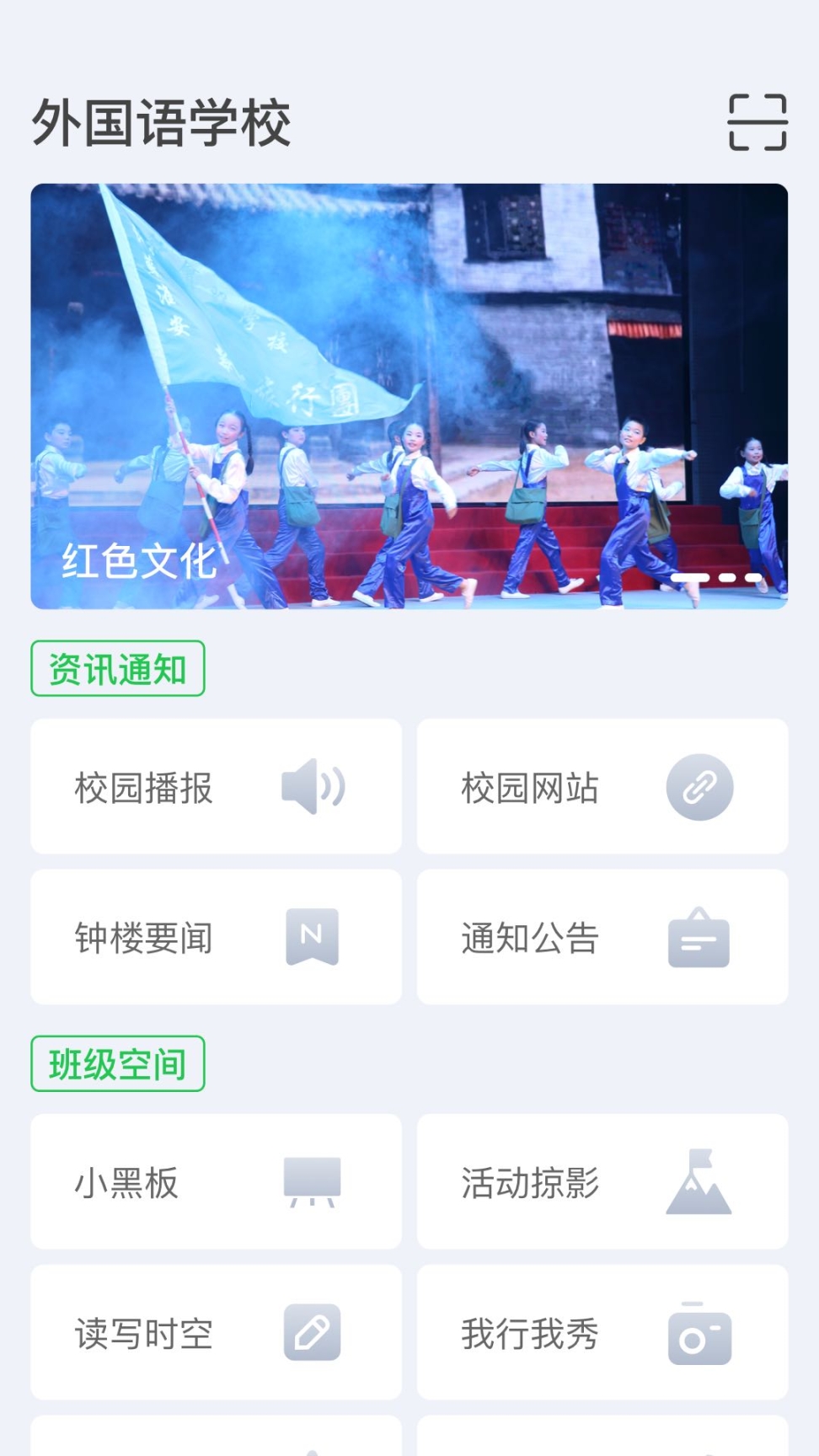Open the 我行我秀 showcase

point(602,1332)
